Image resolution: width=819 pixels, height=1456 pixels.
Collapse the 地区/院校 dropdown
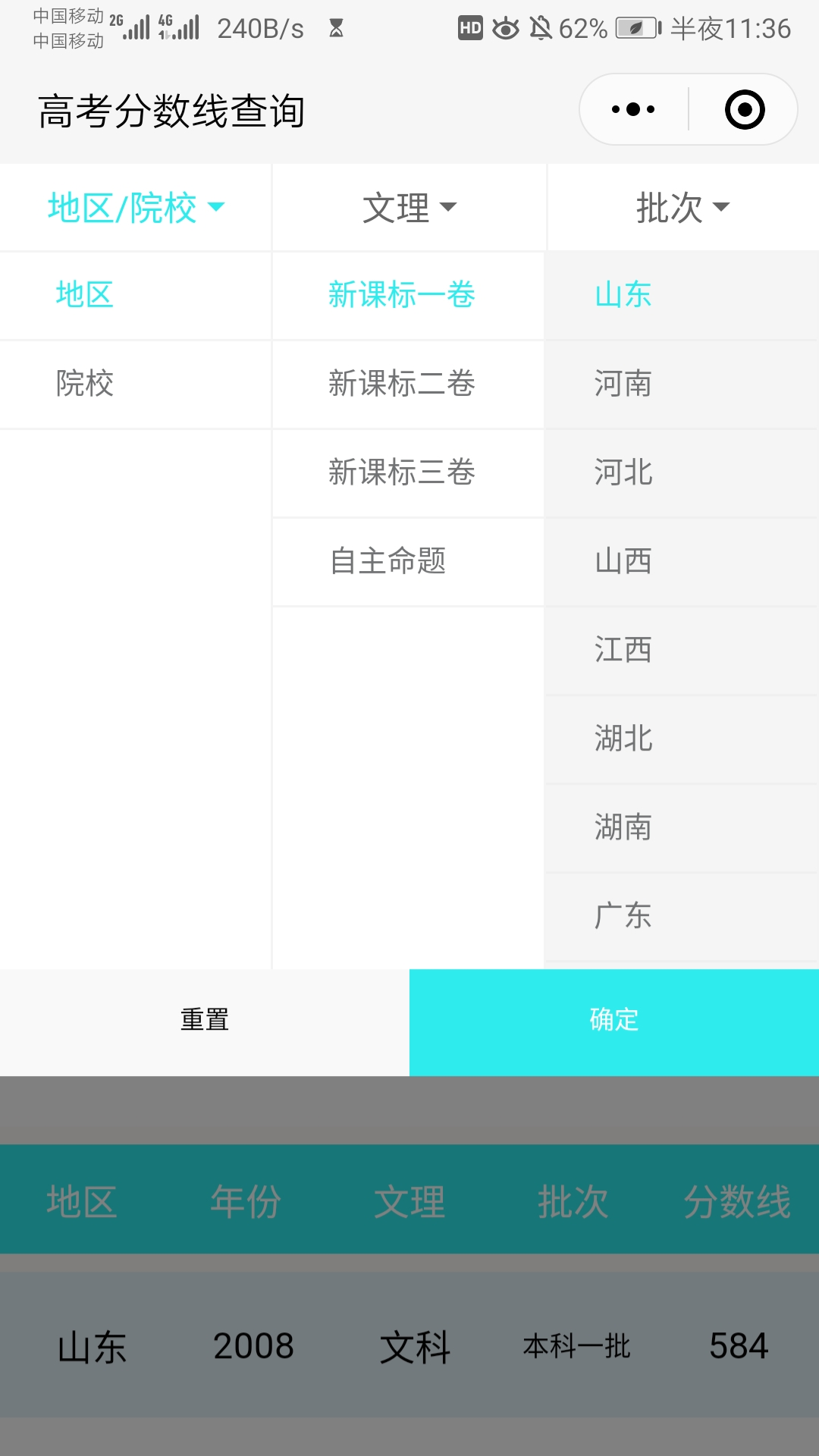136,207
